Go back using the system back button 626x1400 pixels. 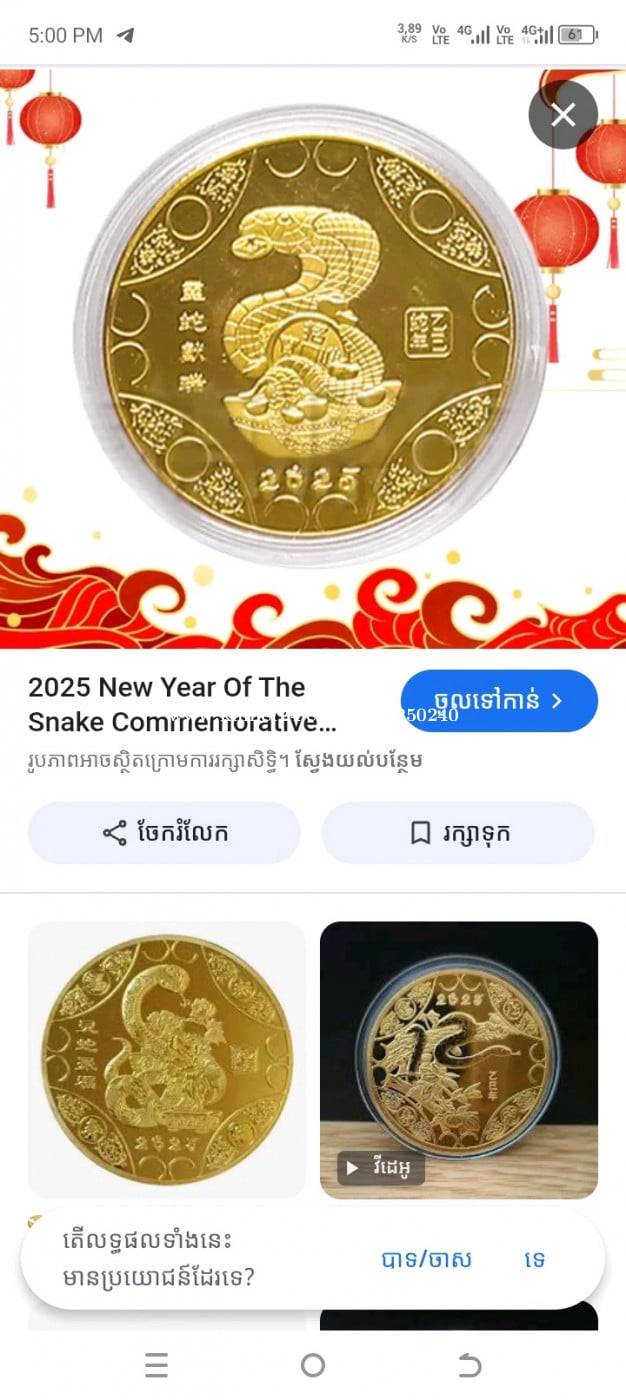[x=469, y=1365]
